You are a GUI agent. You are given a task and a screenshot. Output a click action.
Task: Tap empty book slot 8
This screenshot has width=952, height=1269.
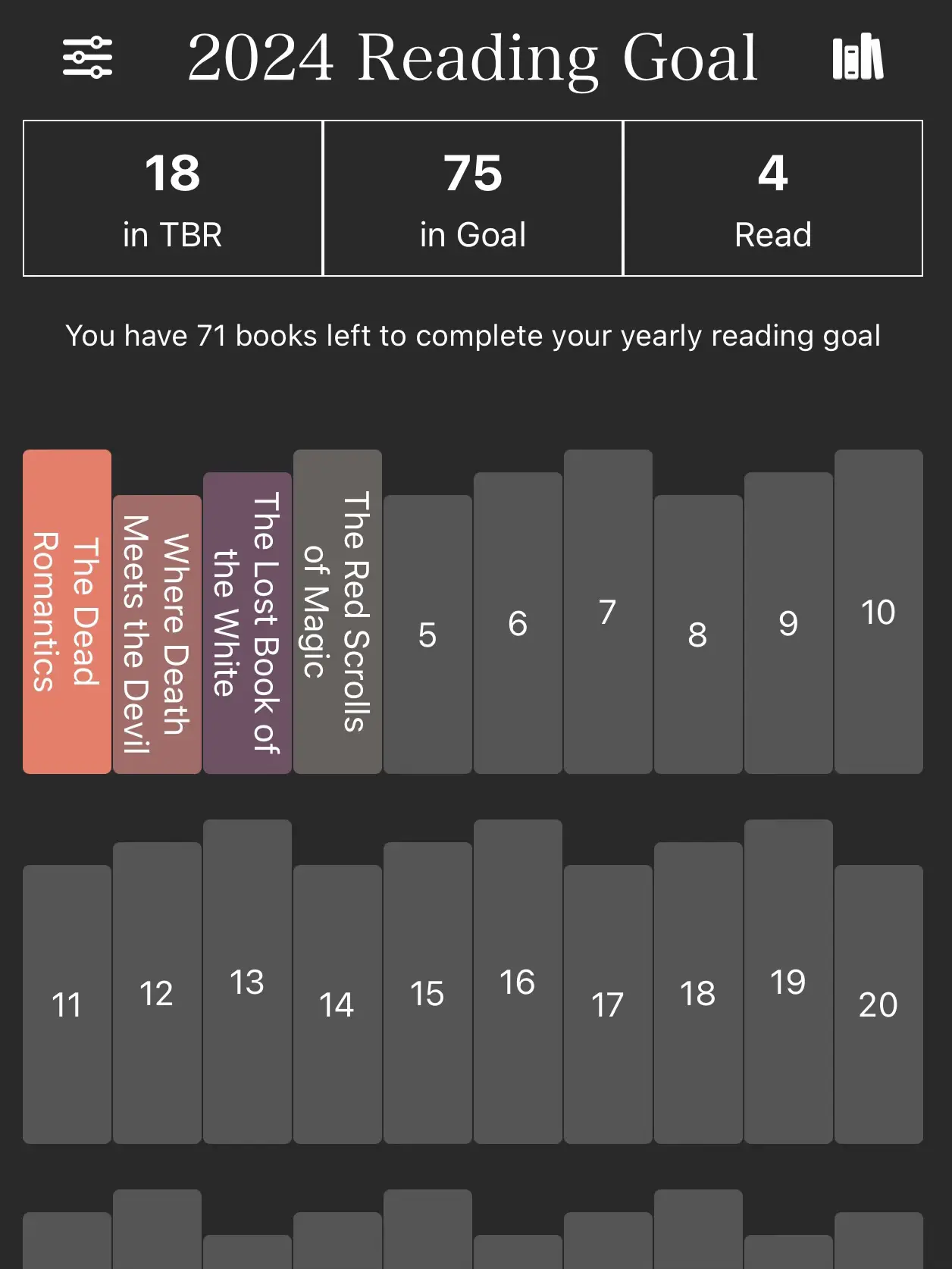(698, 634)
